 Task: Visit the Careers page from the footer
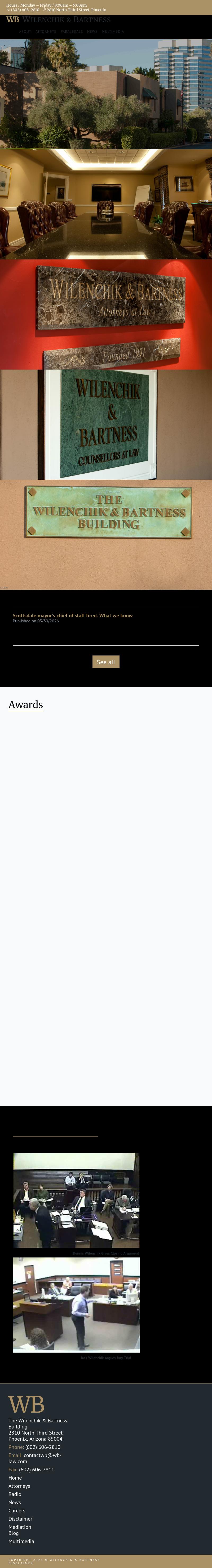(17, 1510)
